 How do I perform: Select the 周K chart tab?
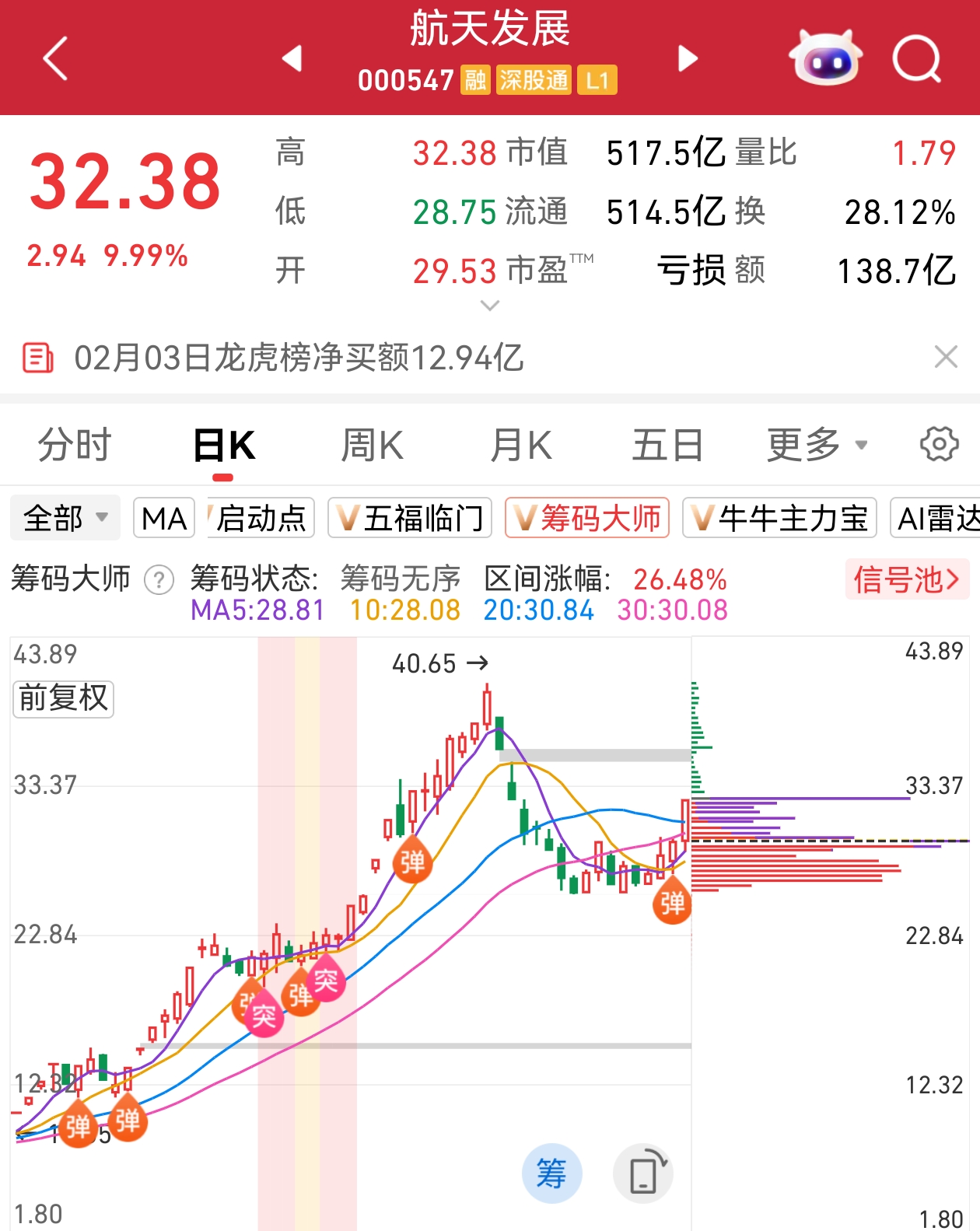372,446
